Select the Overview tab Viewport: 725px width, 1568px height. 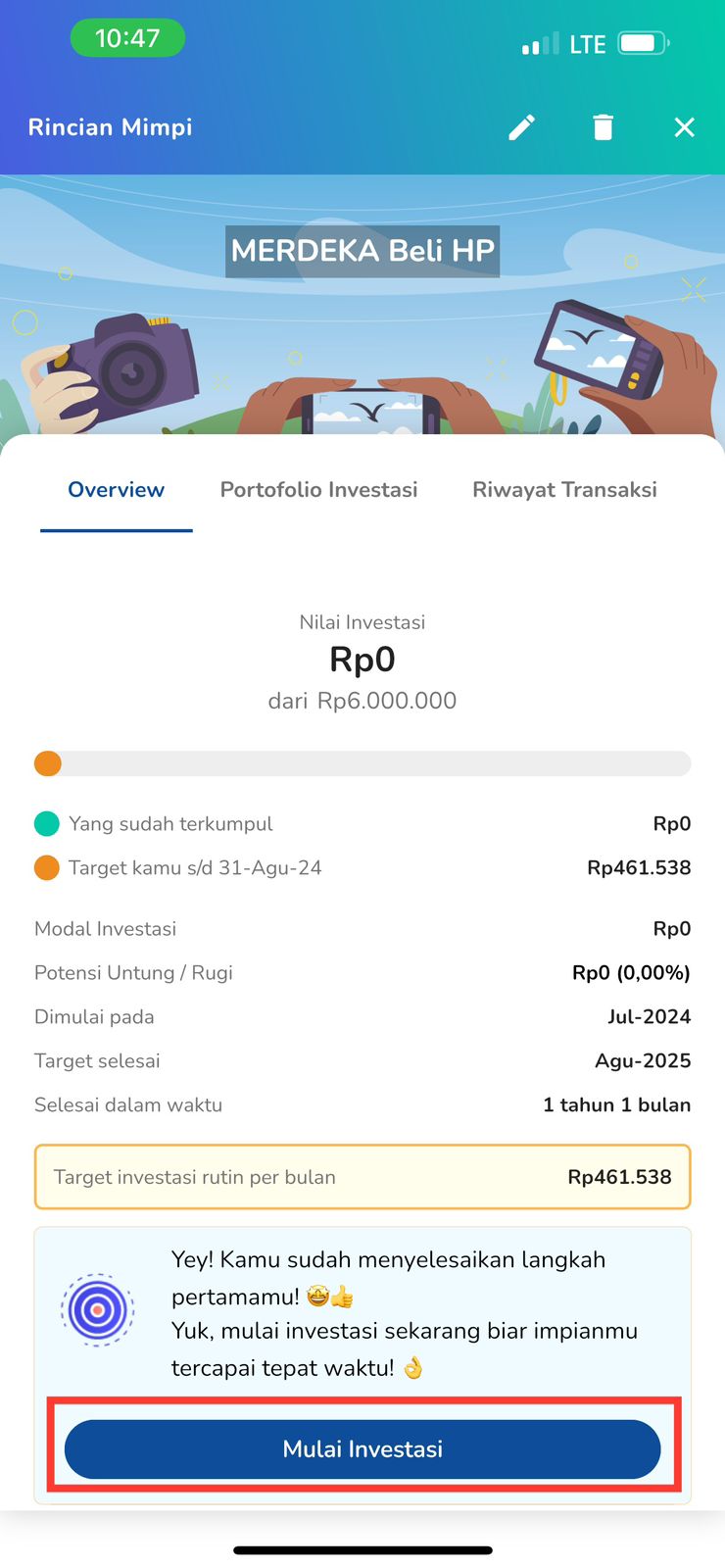click(x=117, y=490)
